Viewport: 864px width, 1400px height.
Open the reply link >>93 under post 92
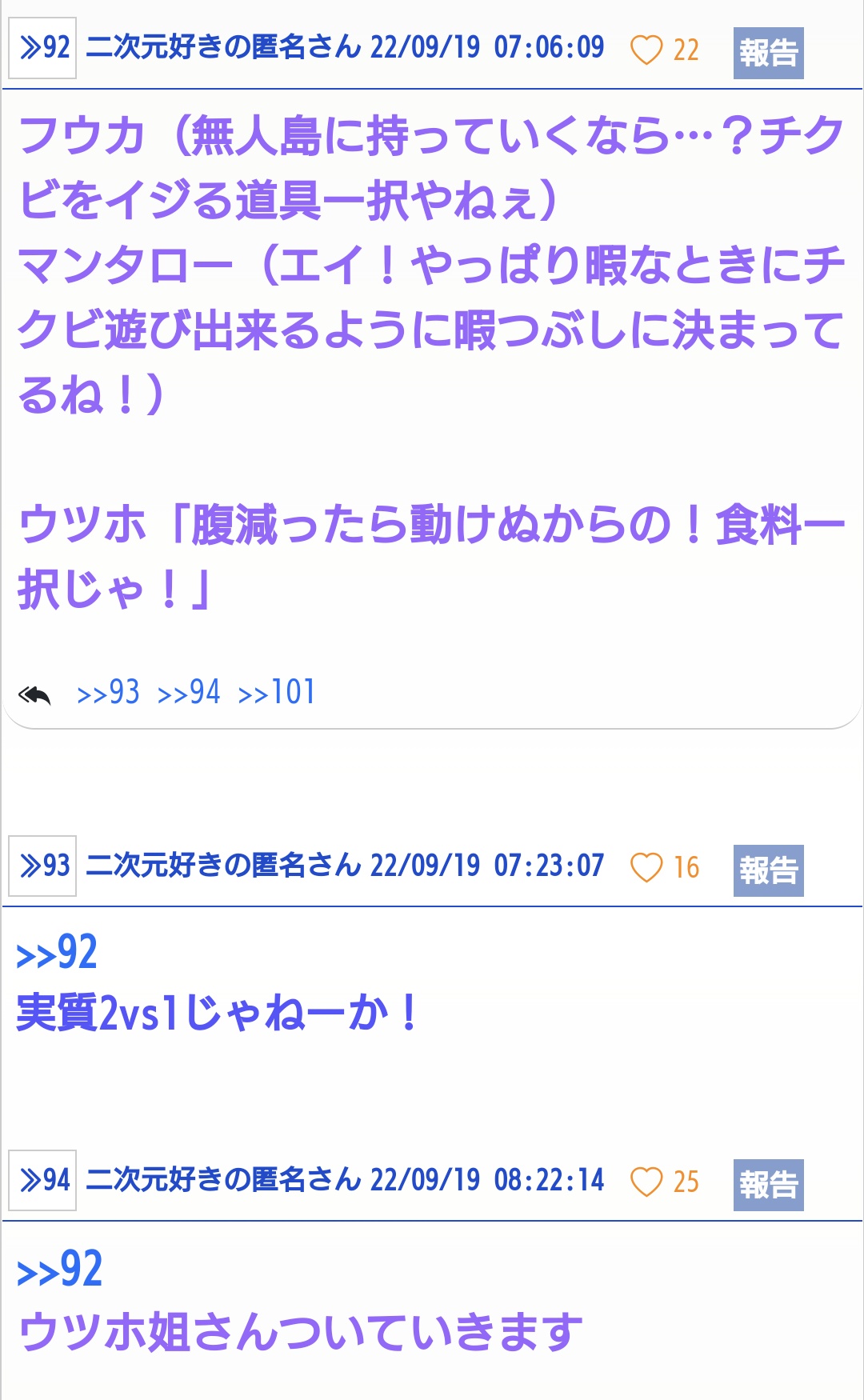pyautogui.click(x=108, y=693)
